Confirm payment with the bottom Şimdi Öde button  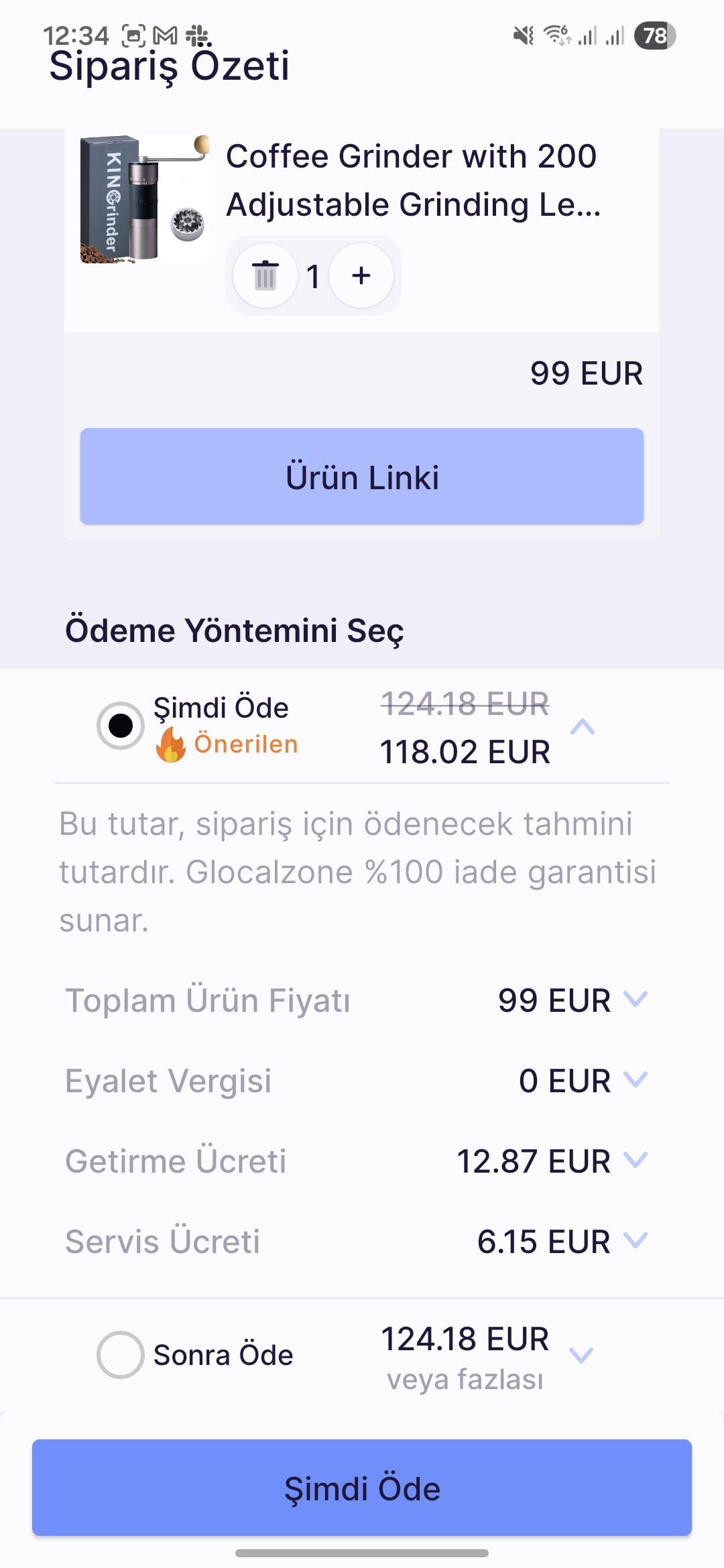(x=362, y=1488)
